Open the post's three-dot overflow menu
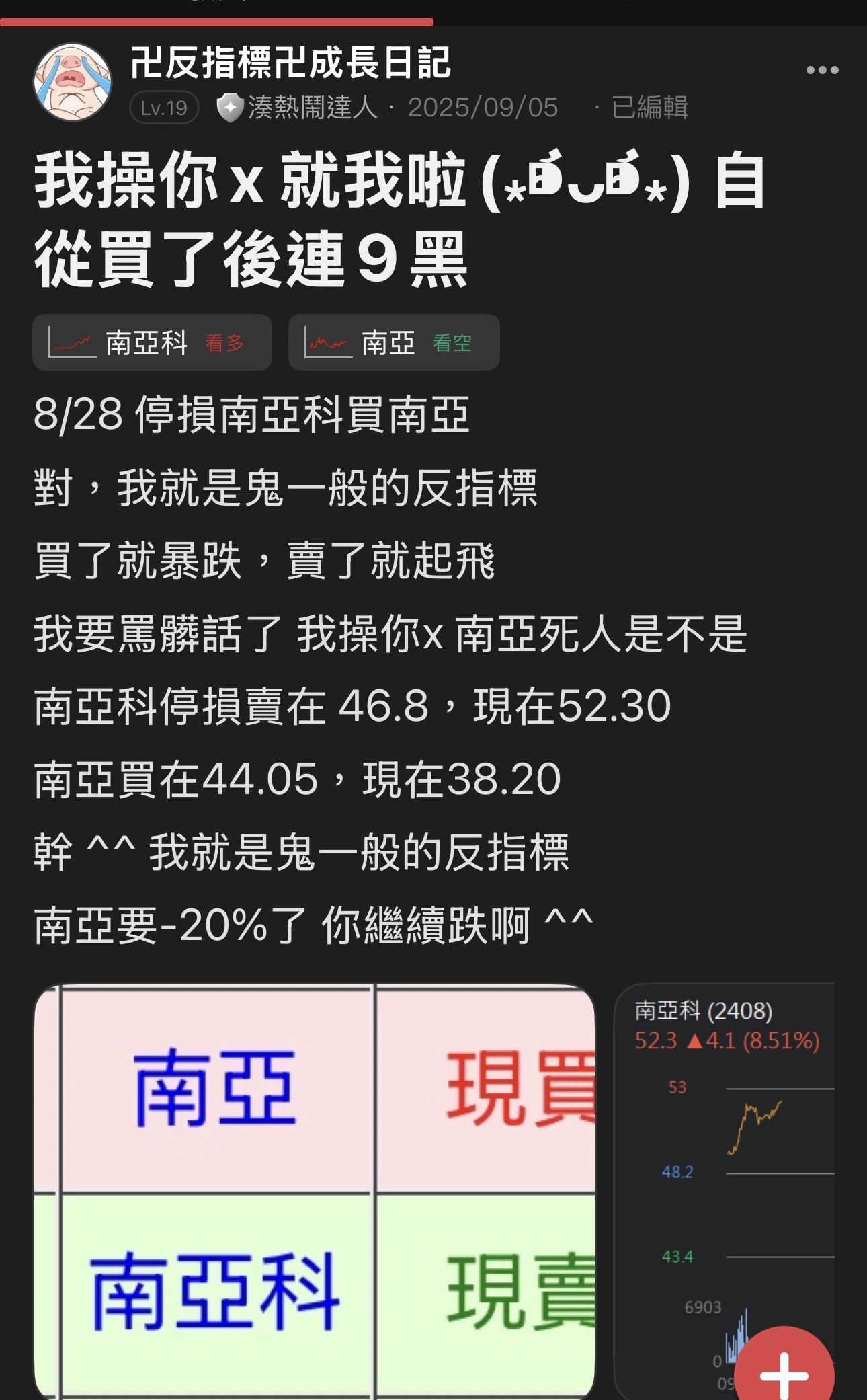Viewport: 867px width, 1400px height. click(822, 70)
